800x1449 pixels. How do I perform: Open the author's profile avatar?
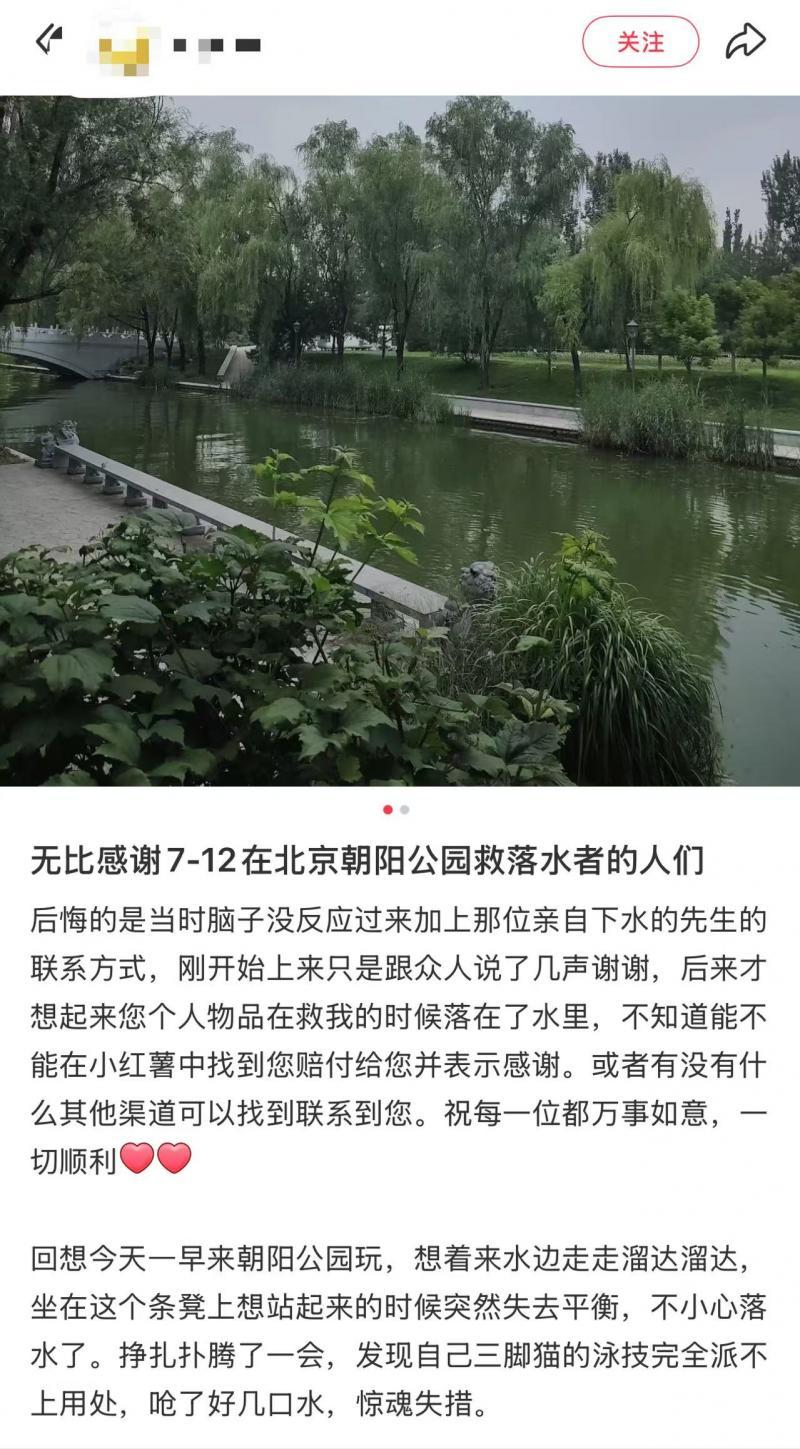125,49
